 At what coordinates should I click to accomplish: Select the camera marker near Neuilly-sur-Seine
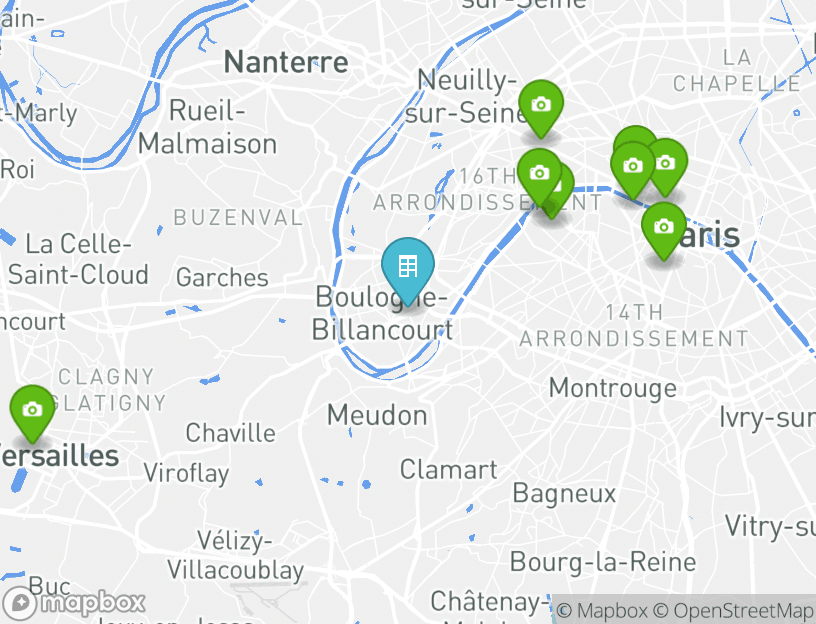click(x=540, y=105)
